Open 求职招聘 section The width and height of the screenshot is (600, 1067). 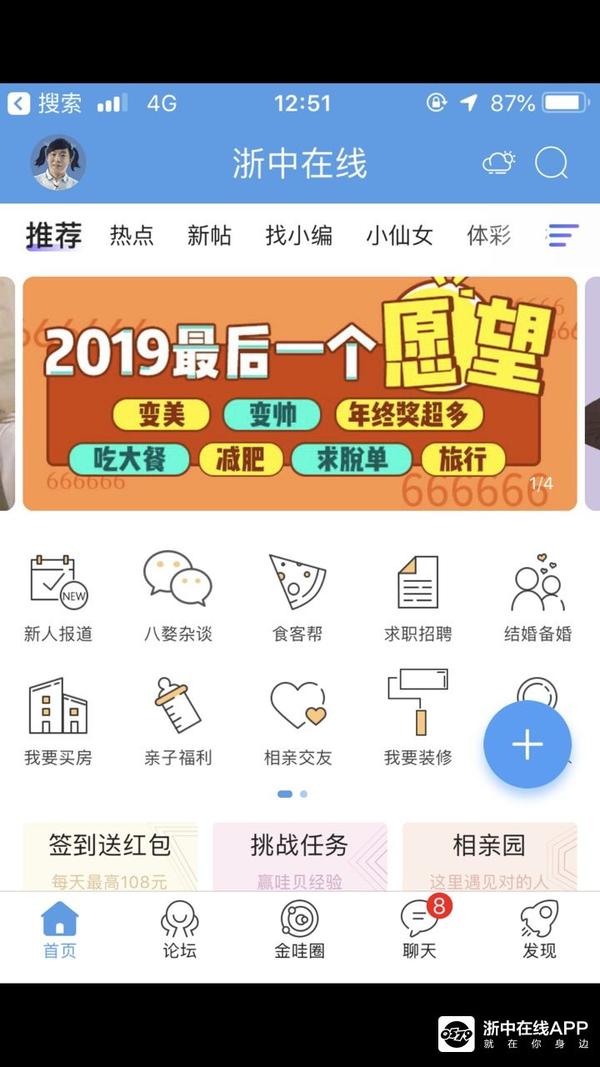pyautogui.click(x=418, y=596)
